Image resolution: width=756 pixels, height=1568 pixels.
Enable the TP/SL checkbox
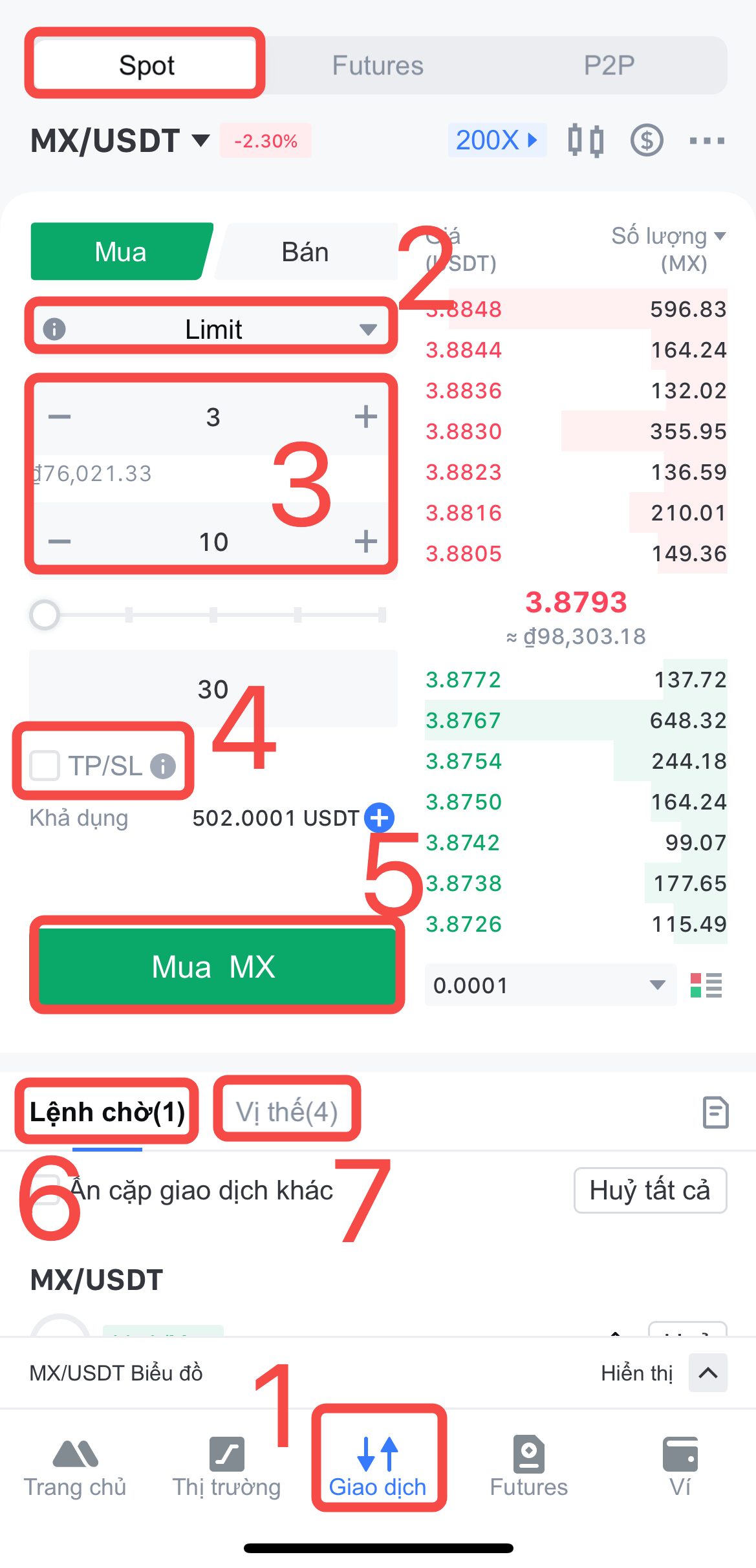pyautogui.click(x=45, y=766)
